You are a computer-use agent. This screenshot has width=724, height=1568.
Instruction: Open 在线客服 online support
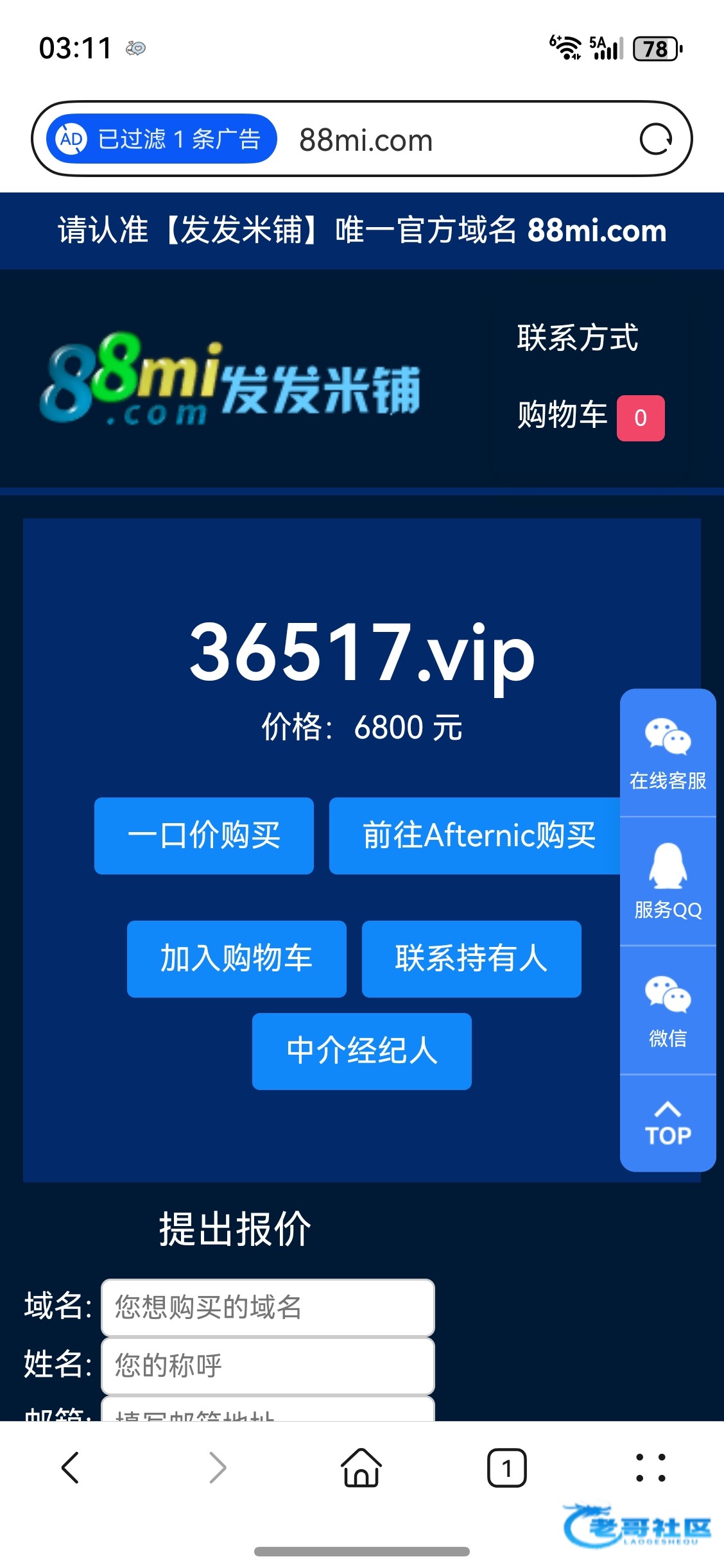point(668,753)
